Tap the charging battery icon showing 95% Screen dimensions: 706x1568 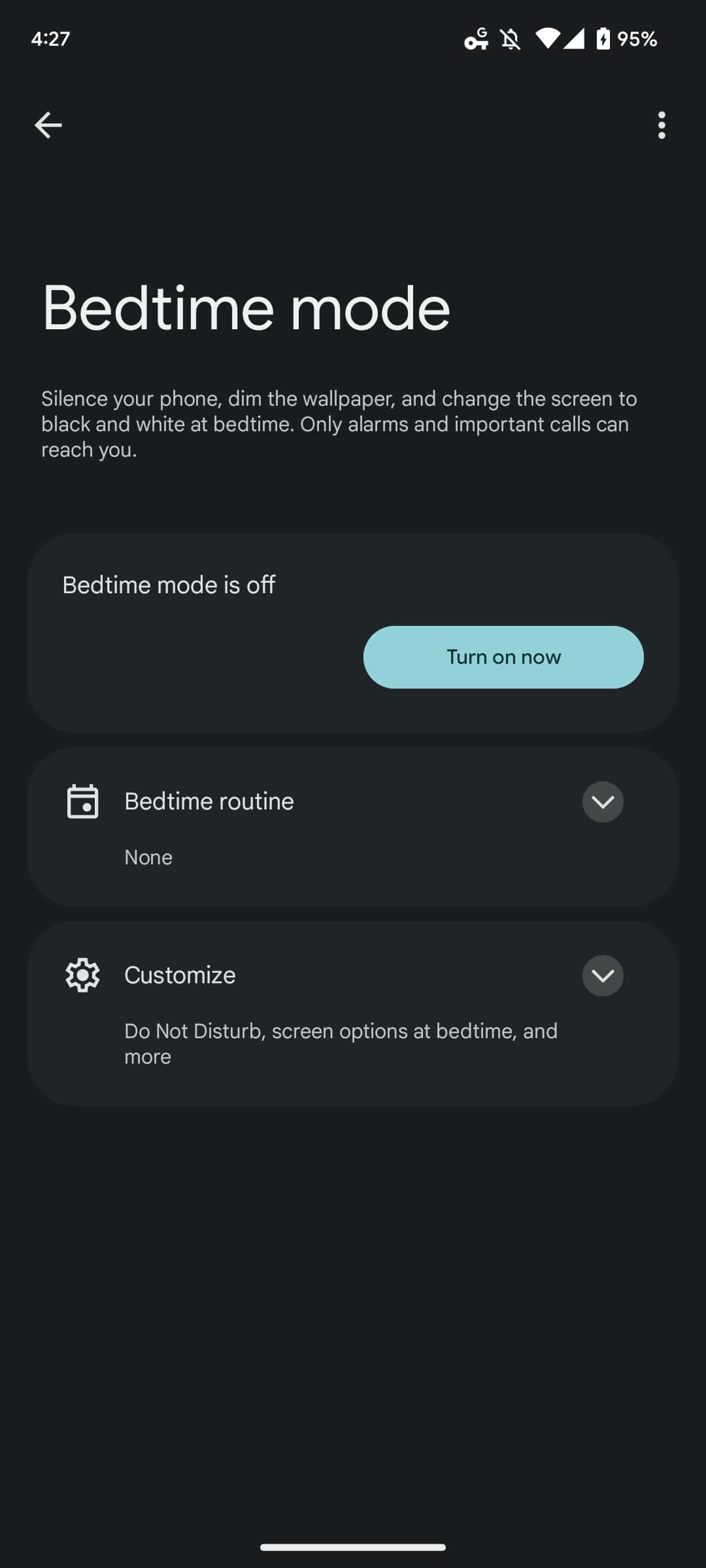[603, 39]
